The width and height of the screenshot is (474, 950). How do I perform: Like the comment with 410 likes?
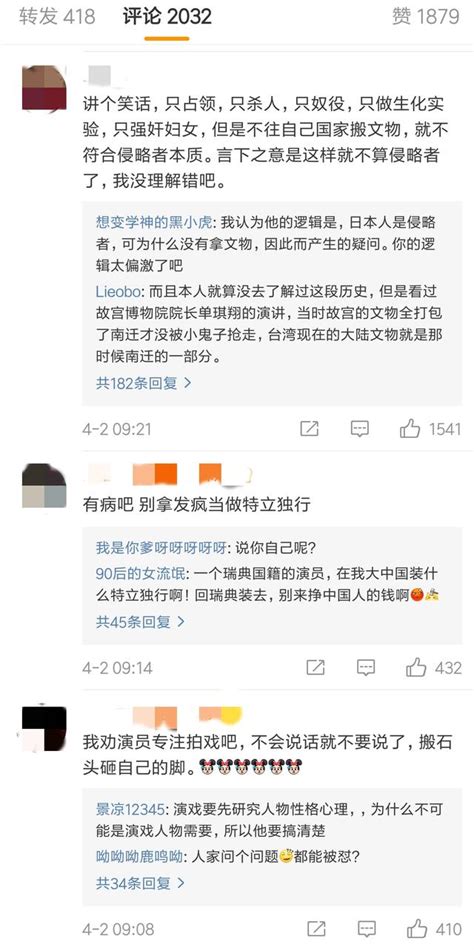(x=434, y=929)
